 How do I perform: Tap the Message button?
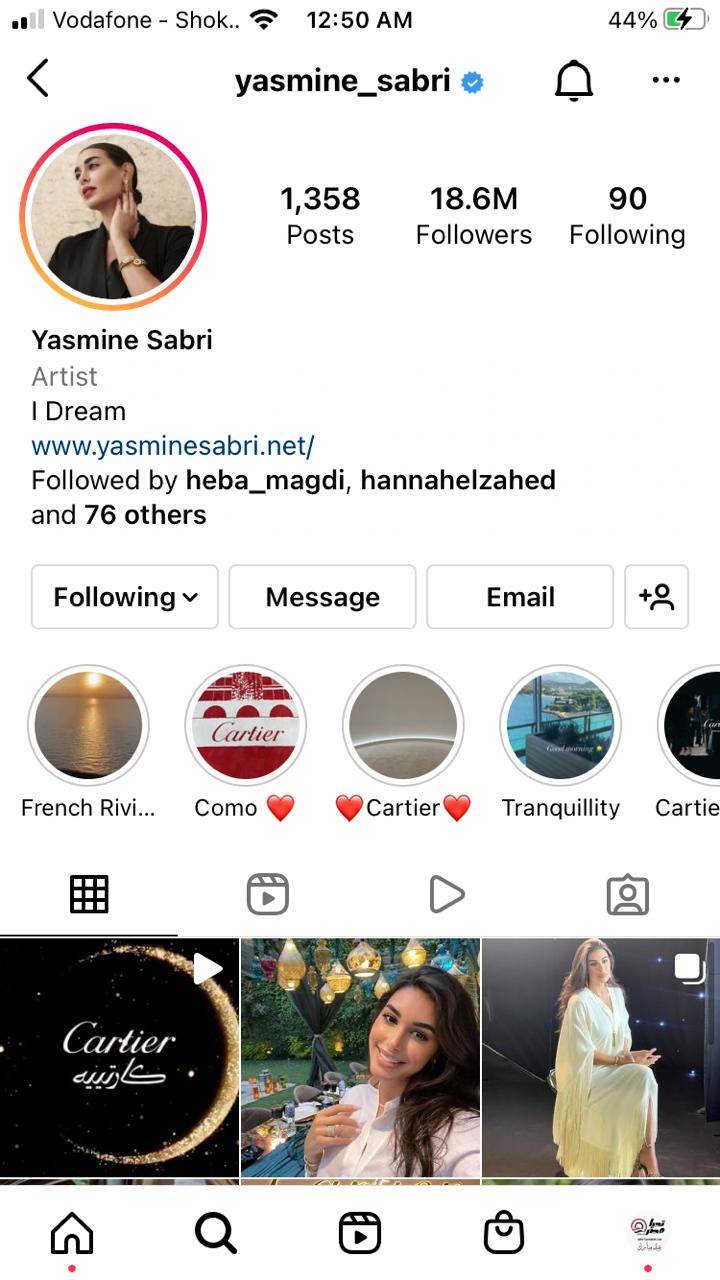322,597
